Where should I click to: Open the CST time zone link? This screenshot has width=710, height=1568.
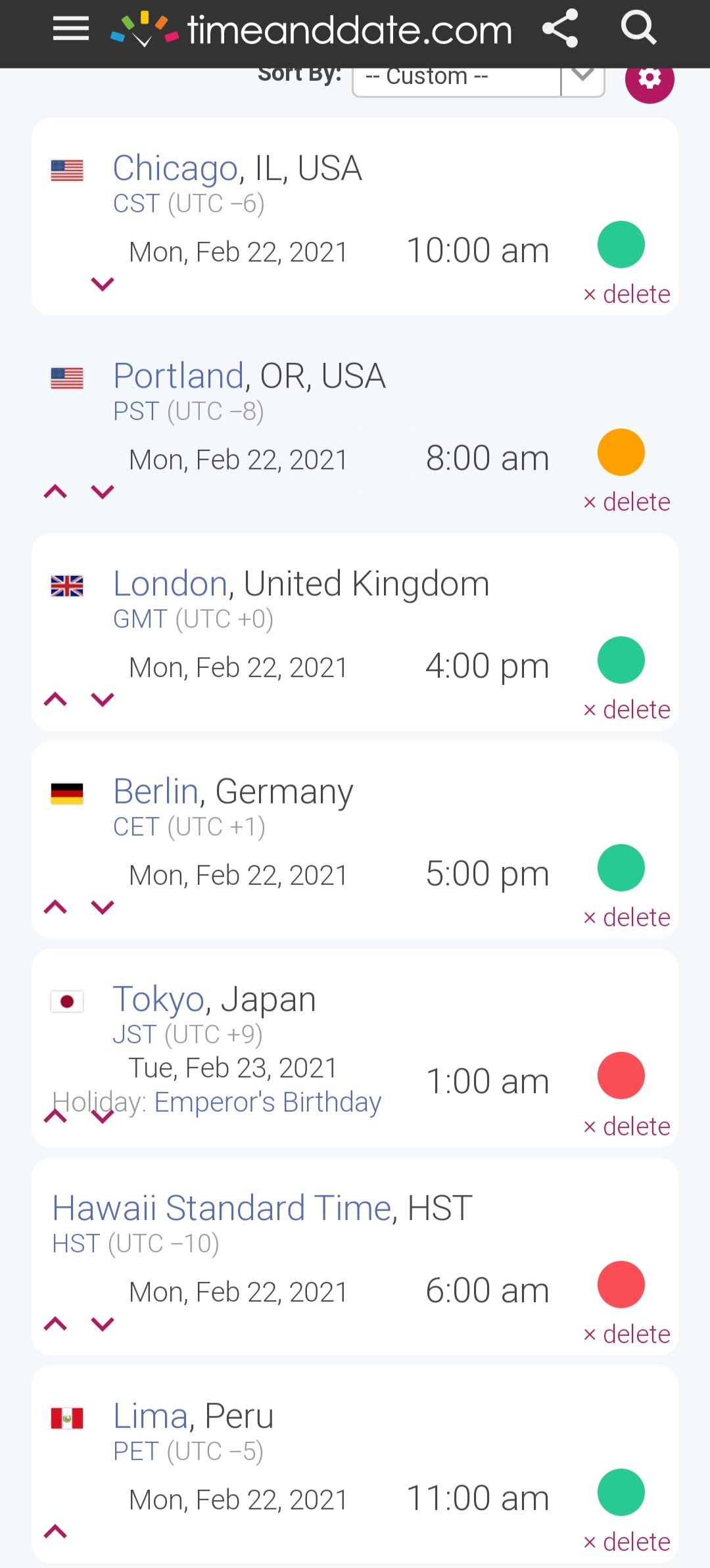[137, 204]
